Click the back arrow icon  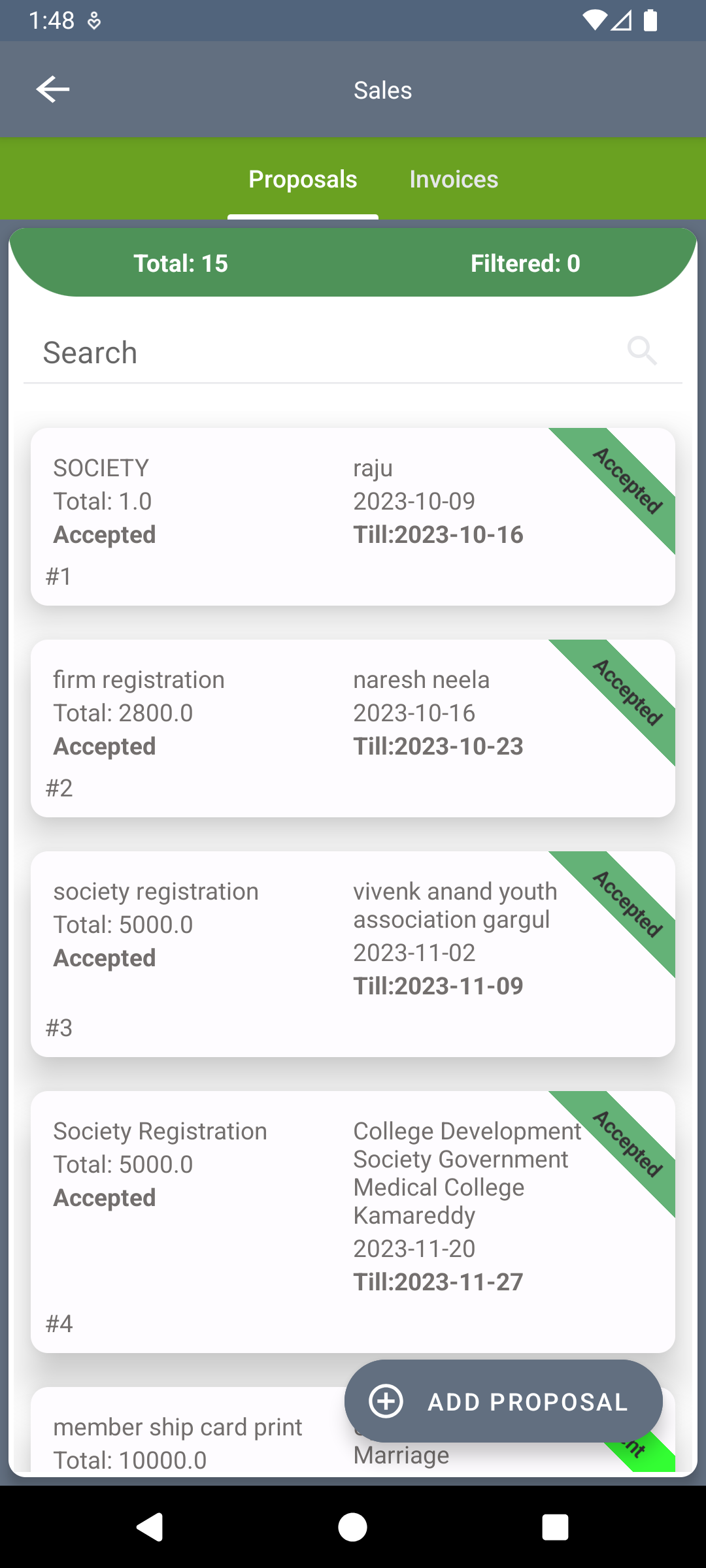53,89
